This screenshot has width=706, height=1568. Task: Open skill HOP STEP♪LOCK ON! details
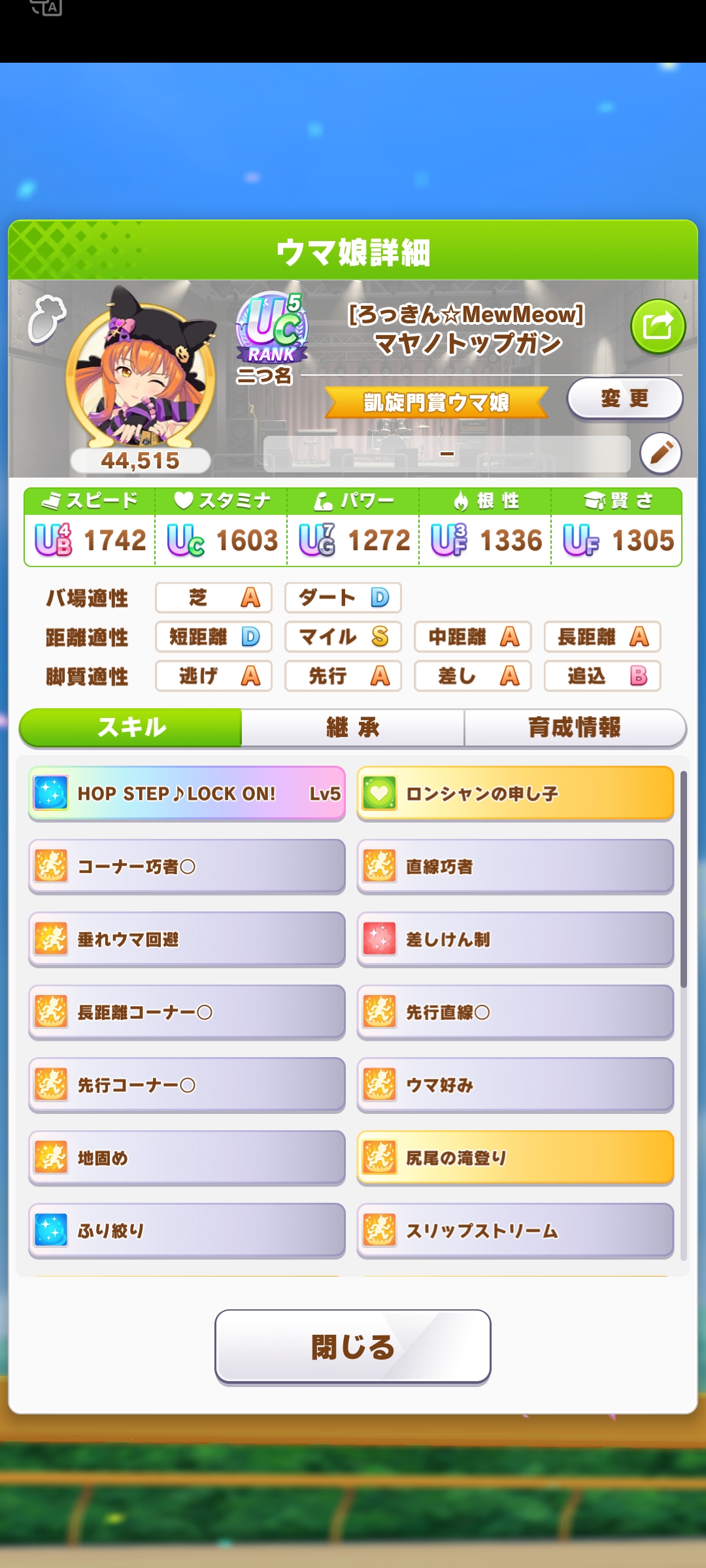187,793
